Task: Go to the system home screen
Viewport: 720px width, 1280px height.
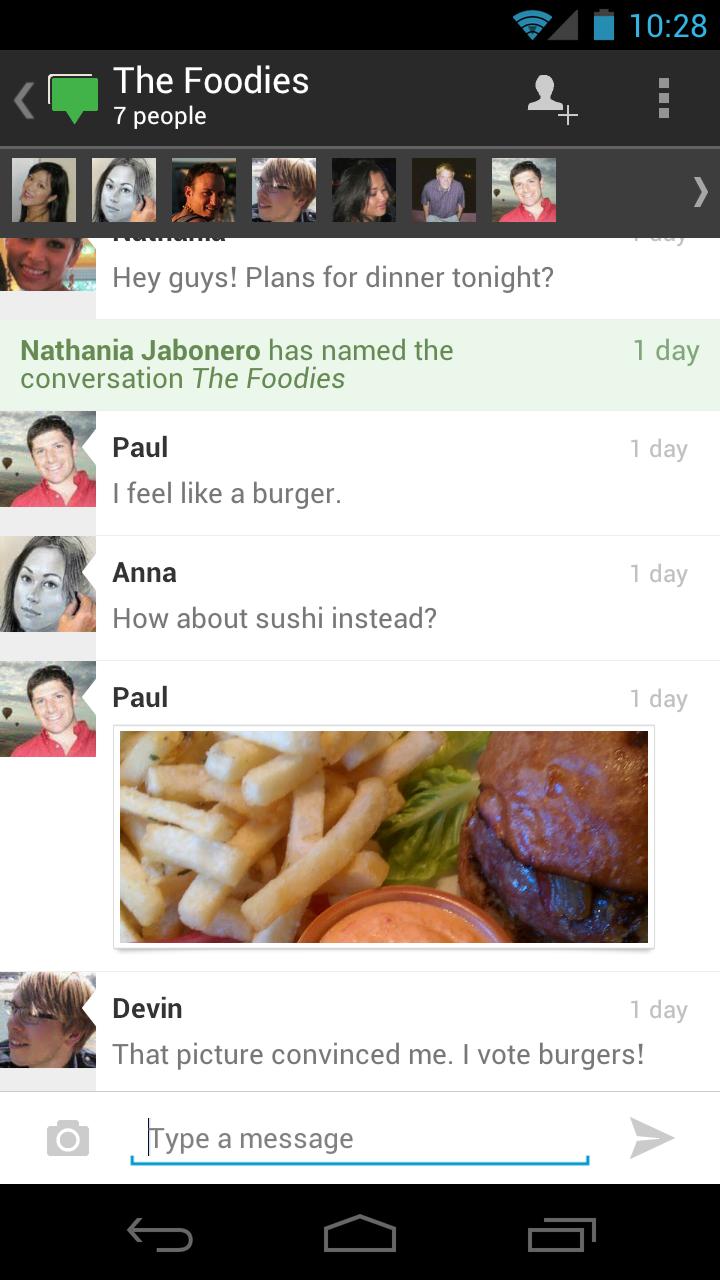Action: (360, 1234)
